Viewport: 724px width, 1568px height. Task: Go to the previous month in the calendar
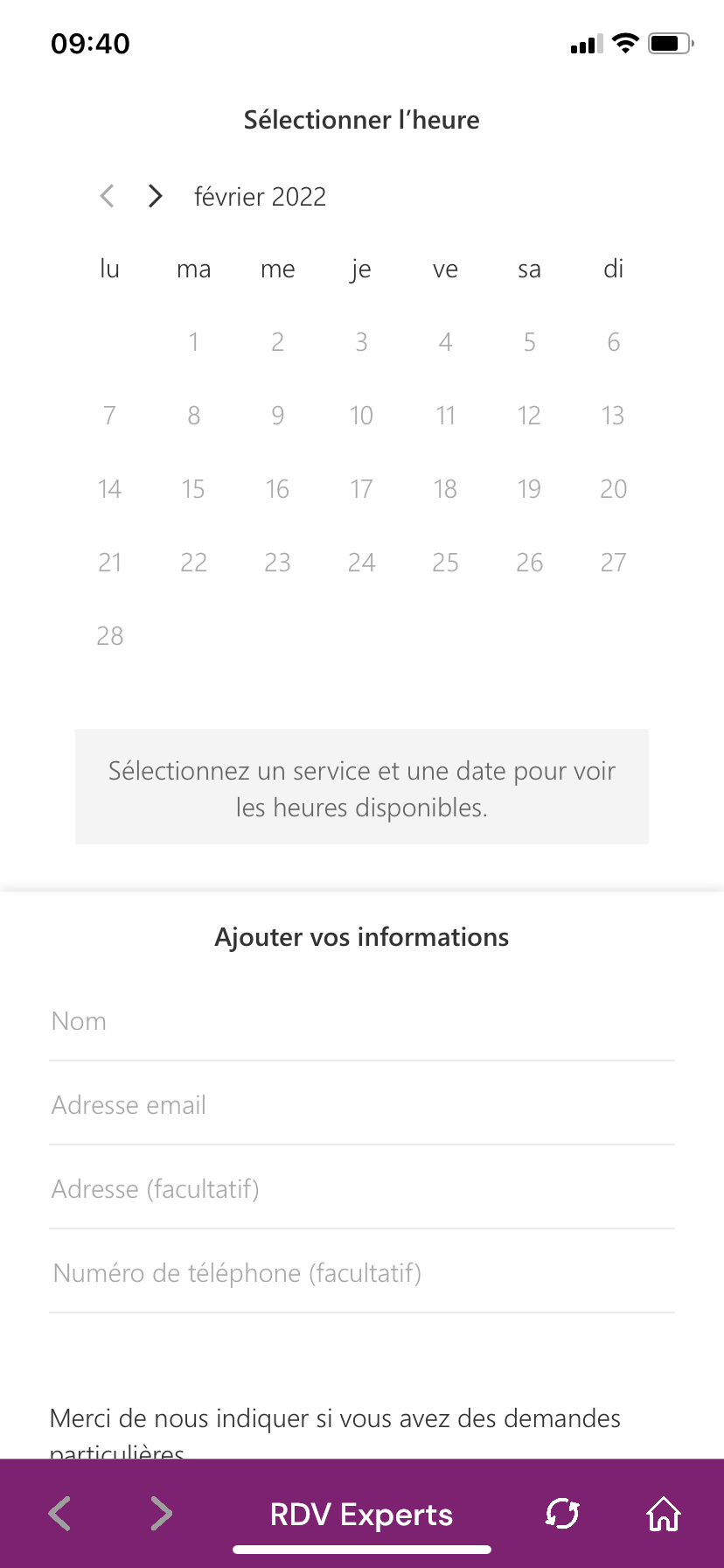pyautogui.click(x=108, y=196)
